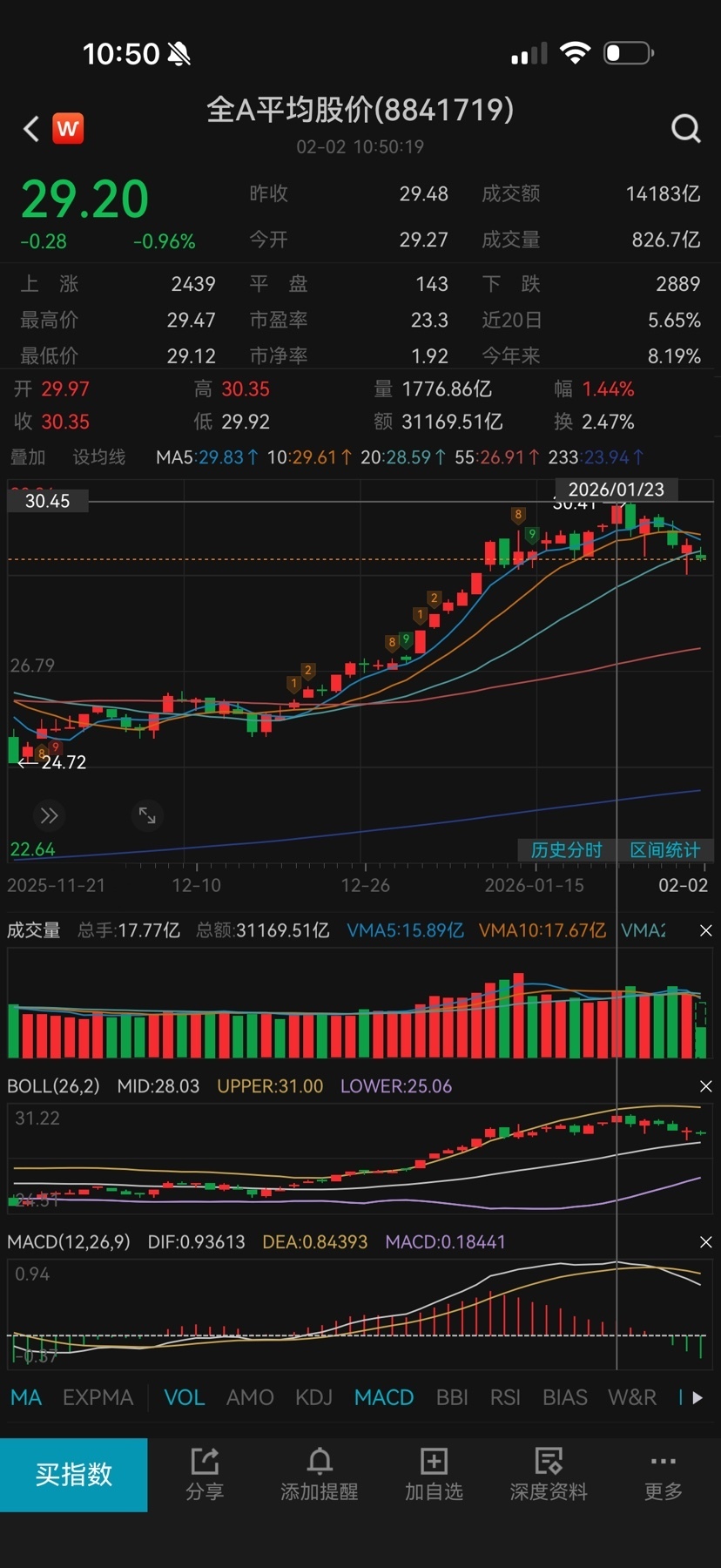Image resolution: width=721 pixels, height=1568 pixels.
Task: Tap the 历史分时 button
Action: (x=567, y=850)
